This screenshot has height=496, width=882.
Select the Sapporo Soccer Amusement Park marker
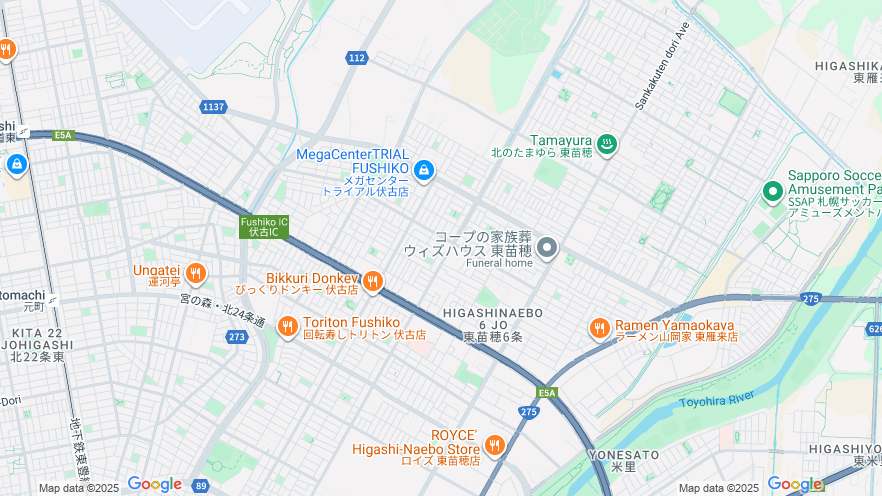[x=772, y=190]
